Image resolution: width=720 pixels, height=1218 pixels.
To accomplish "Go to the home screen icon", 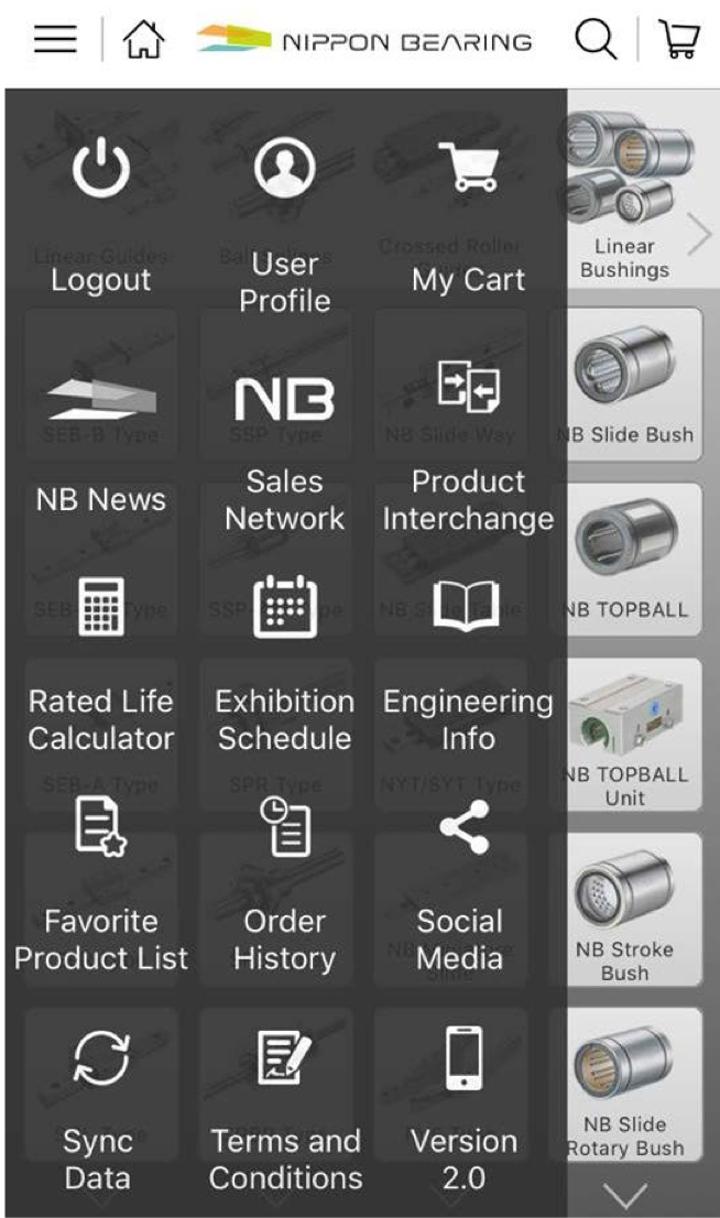I will tap(143, 39).
